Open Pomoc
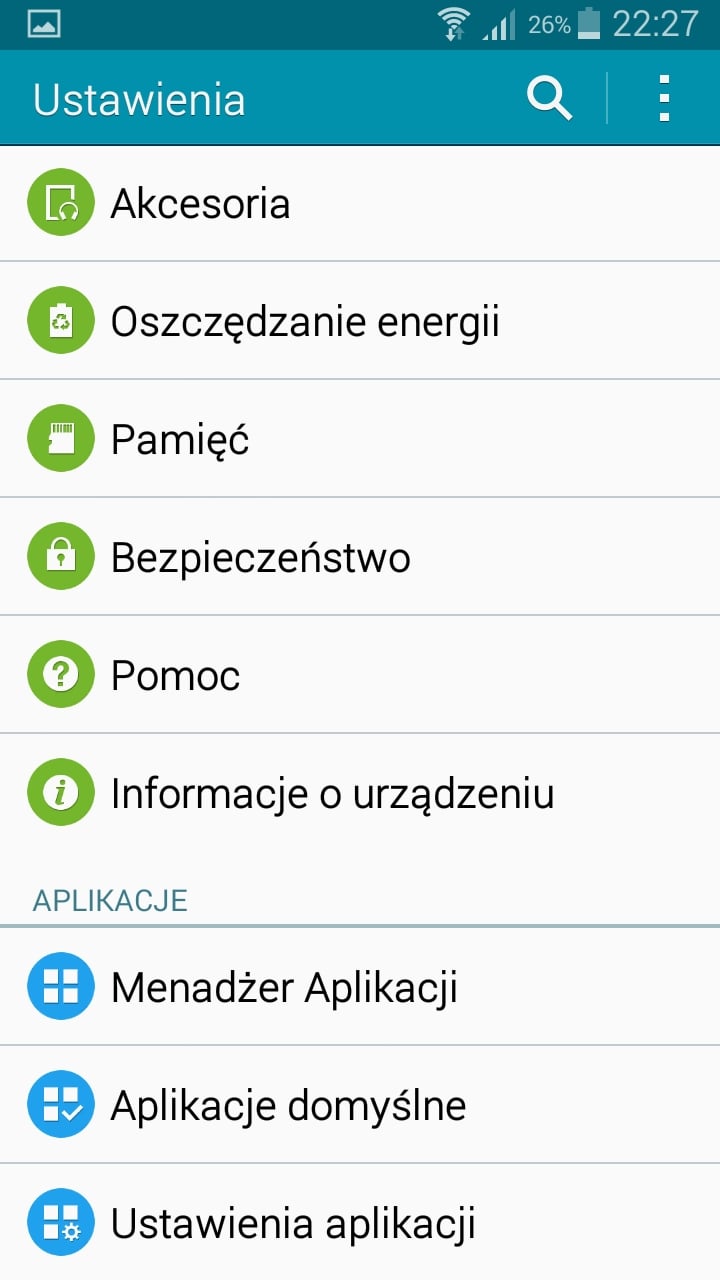 click(360, 675)
